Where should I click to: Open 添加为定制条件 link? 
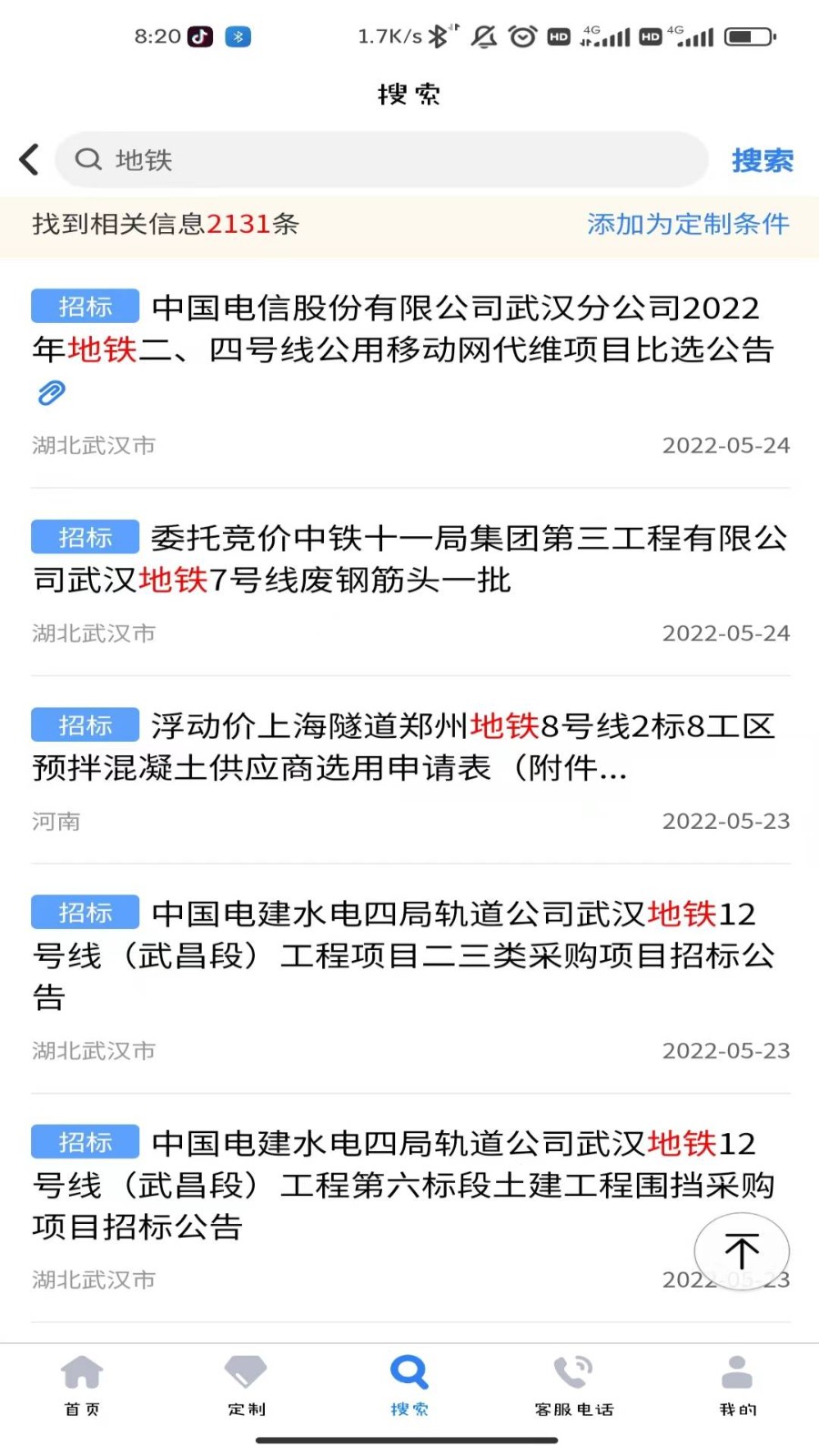click(x=690, y=224)
